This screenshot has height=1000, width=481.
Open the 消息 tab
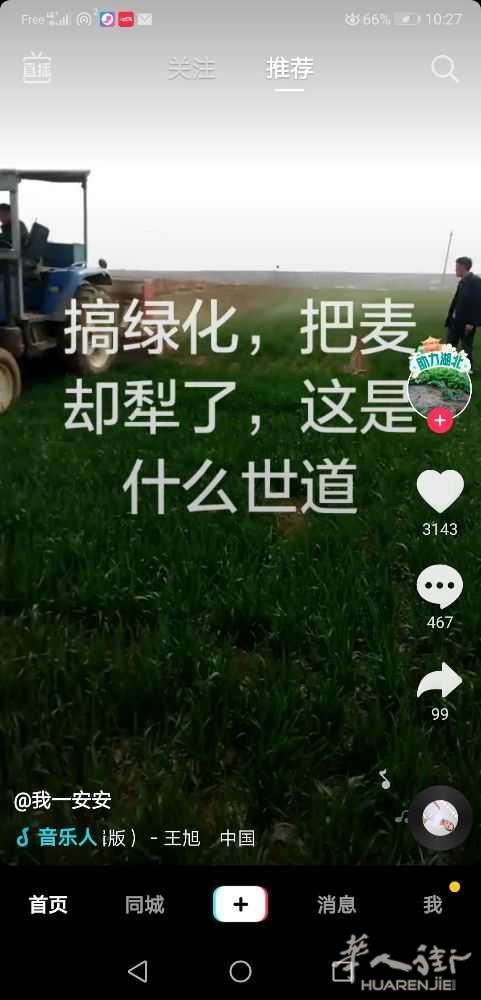point(336,904)
